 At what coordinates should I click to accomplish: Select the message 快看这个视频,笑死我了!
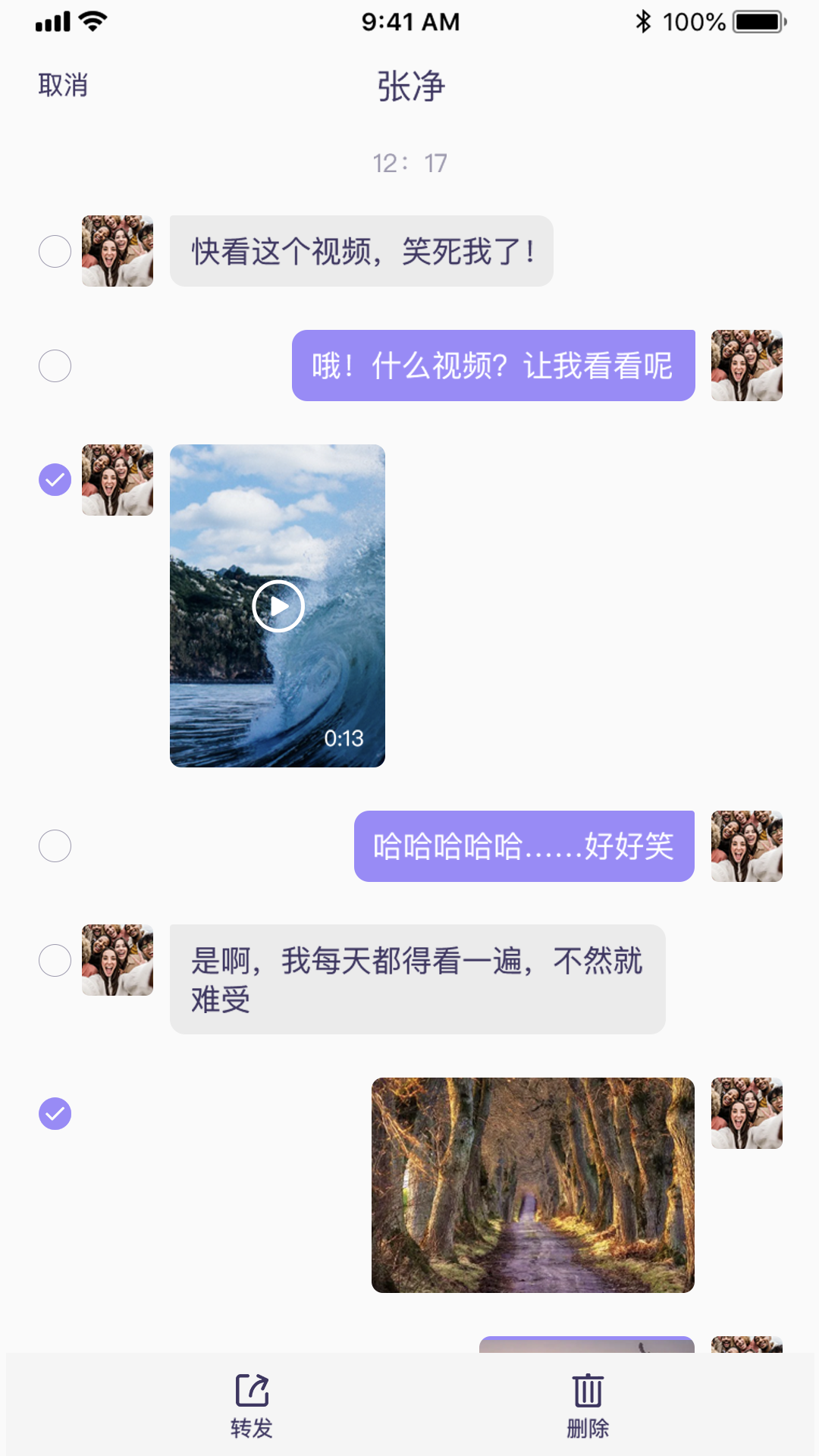pos(55,251)
